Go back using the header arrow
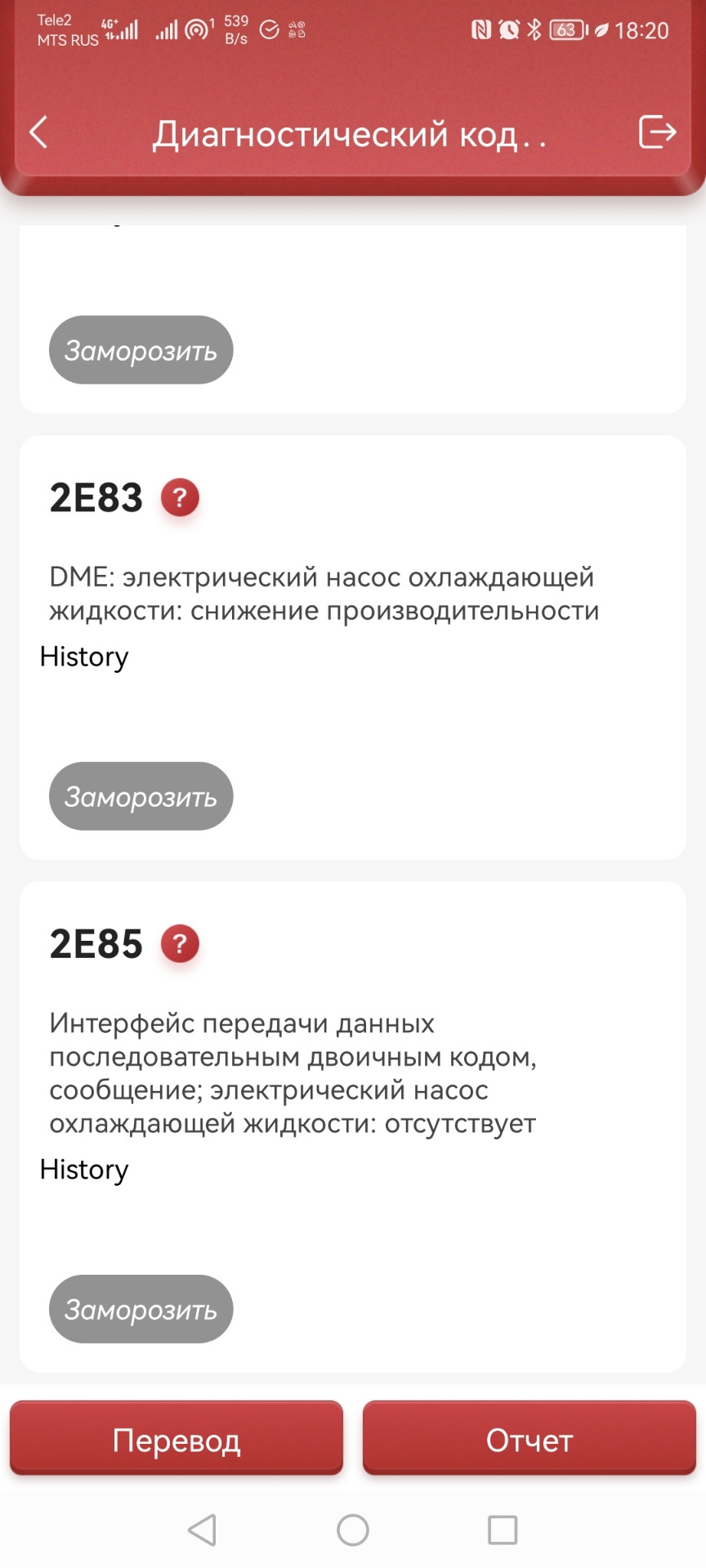The image size is (706, 1568). pyautogui.click(x=38, y=131)
